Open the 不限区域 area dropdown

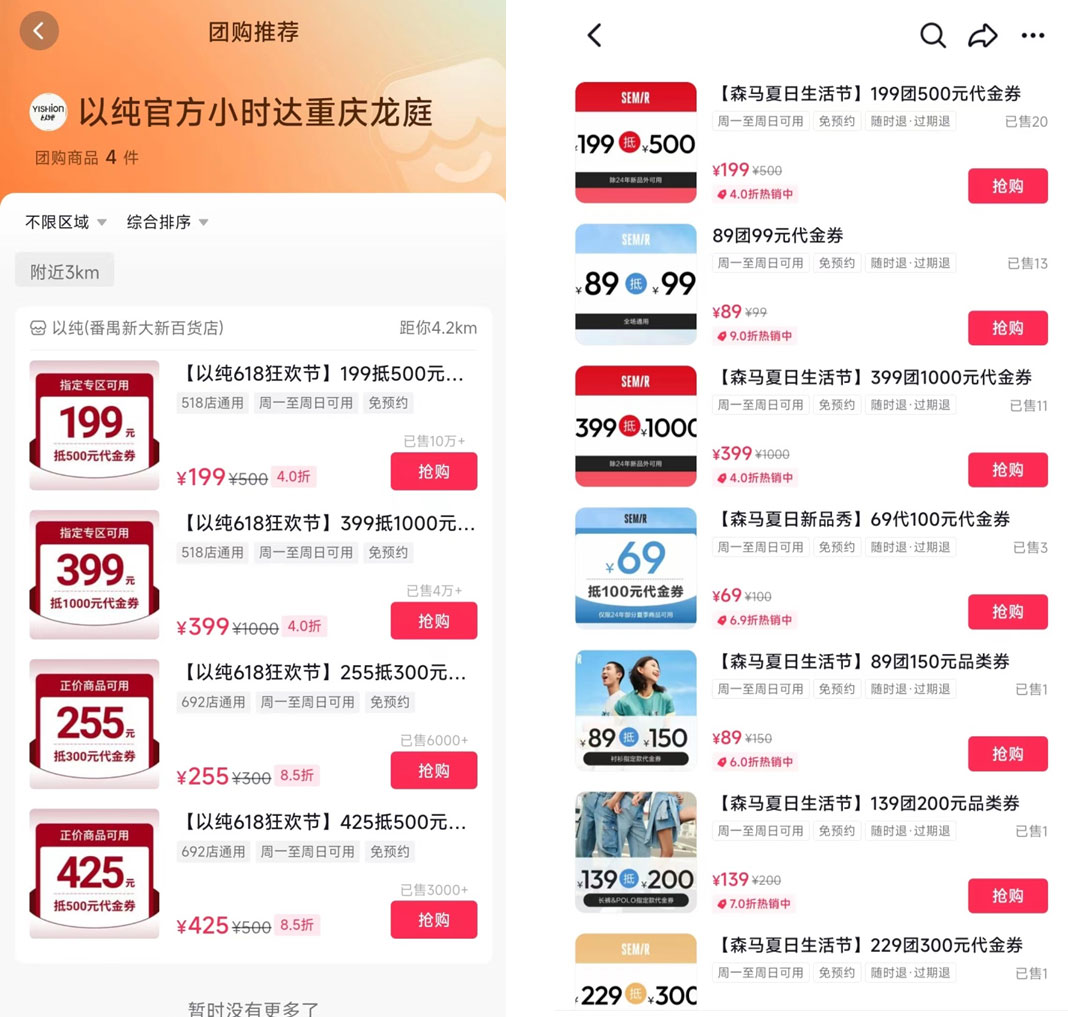pos(65,222)
